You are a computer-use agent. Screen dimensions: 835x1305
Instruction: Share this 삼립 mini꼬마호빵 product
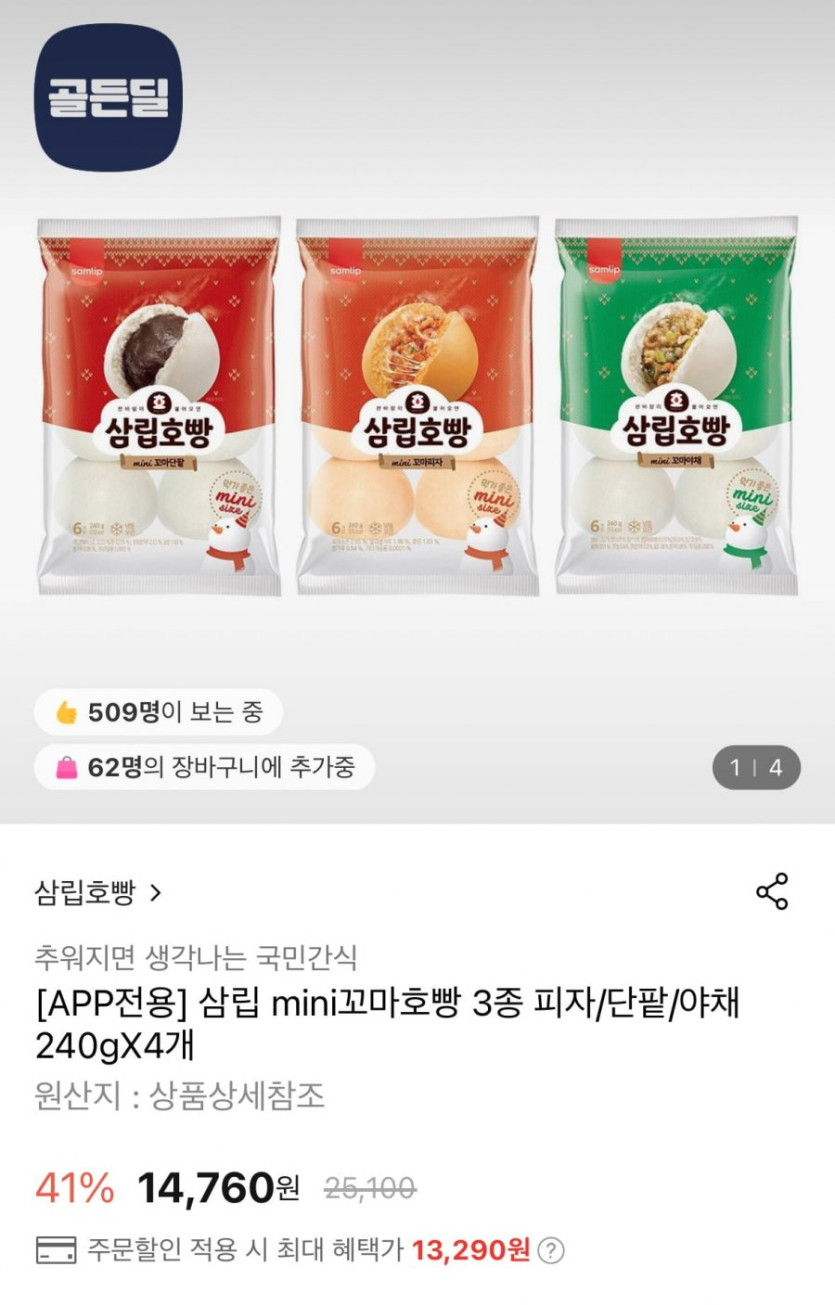tap(772, 891)
